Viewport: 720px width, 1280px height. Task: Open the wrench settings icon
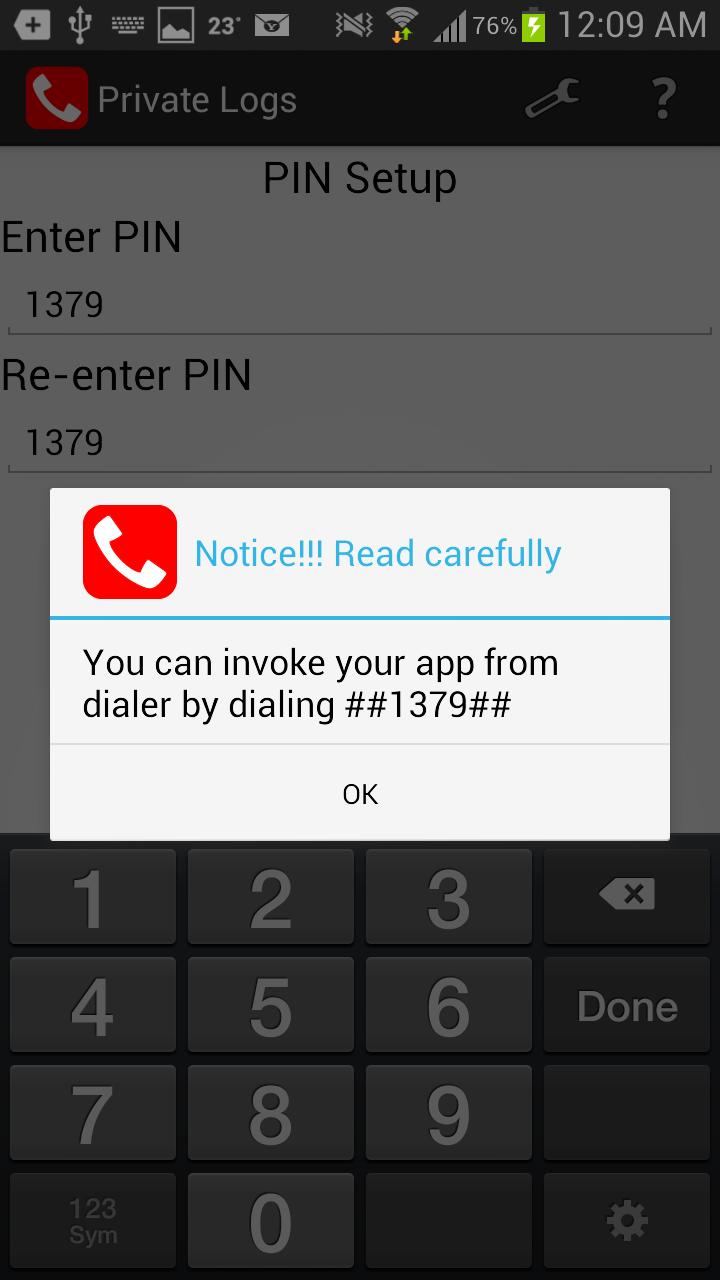553,98
